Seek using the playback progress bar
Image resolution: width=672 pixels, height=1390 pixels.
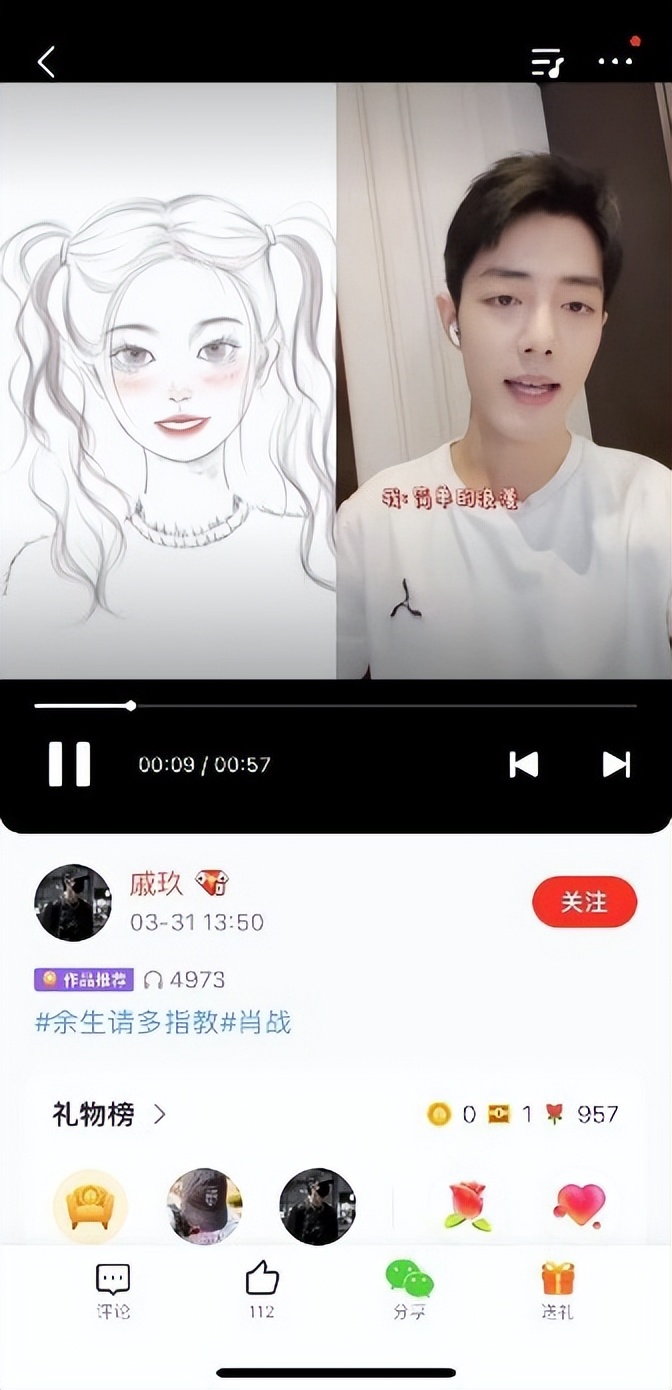tap(335, 706)
